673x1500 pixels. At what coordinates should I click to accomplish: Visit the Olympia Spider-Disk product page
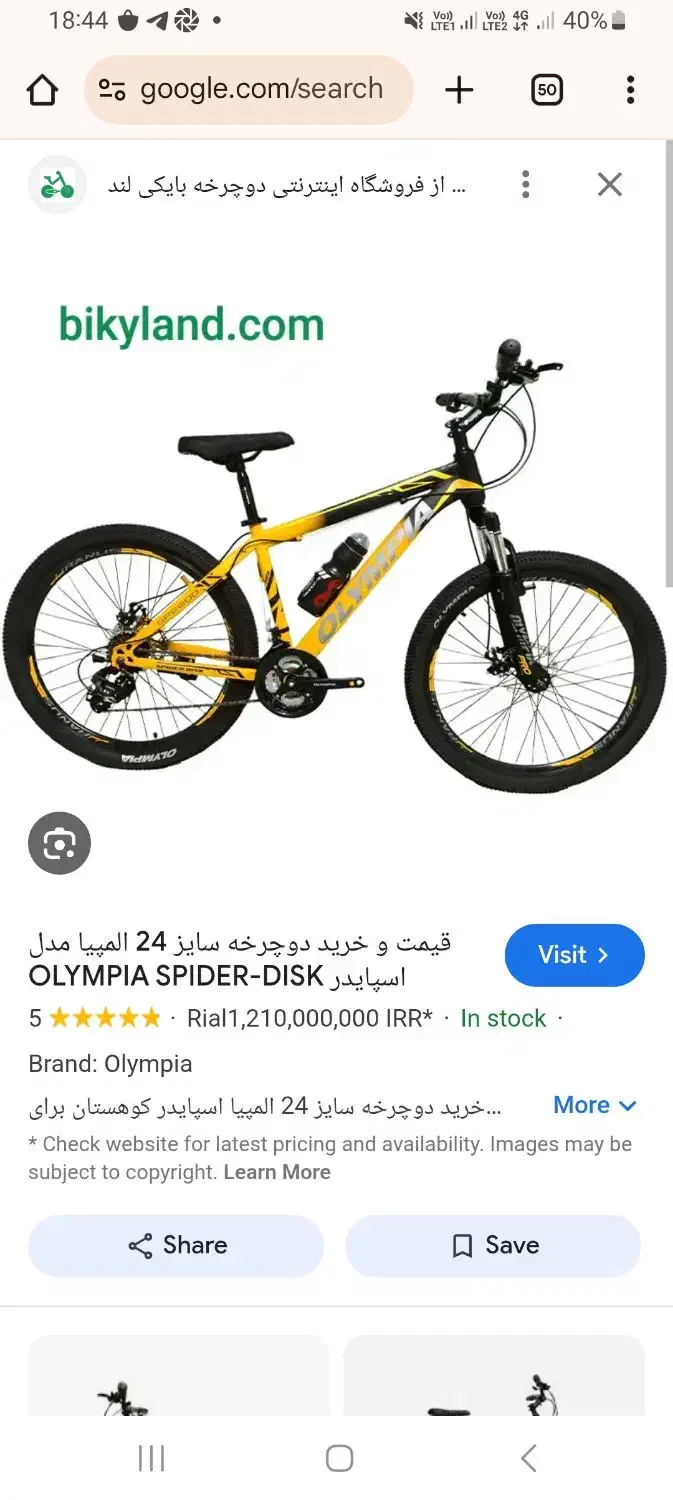(x=574, y=955)
